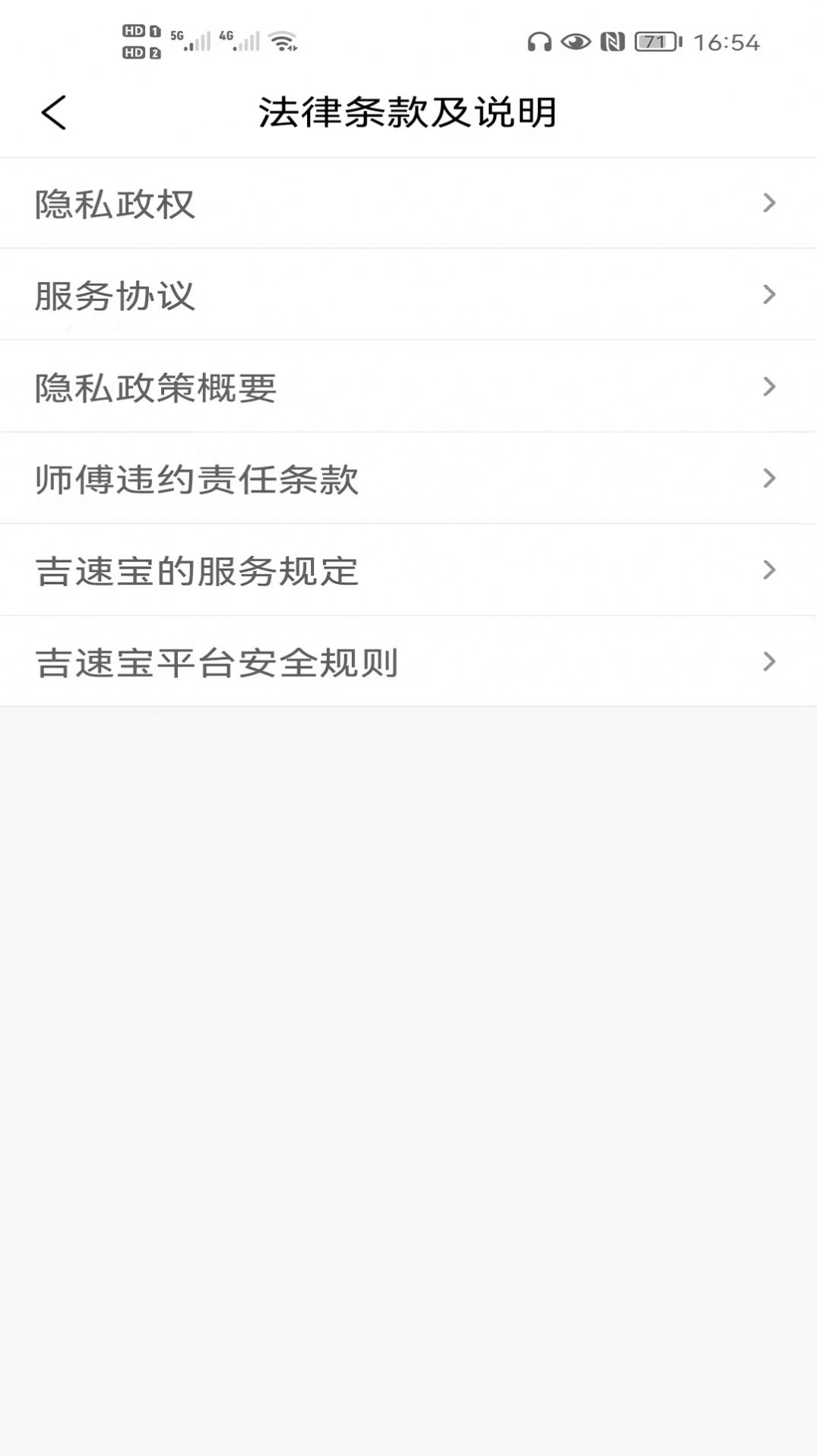The image size is (817, 1456).
Task: Expand the 服务协议 row chevron
Action: tap(769, 295)
